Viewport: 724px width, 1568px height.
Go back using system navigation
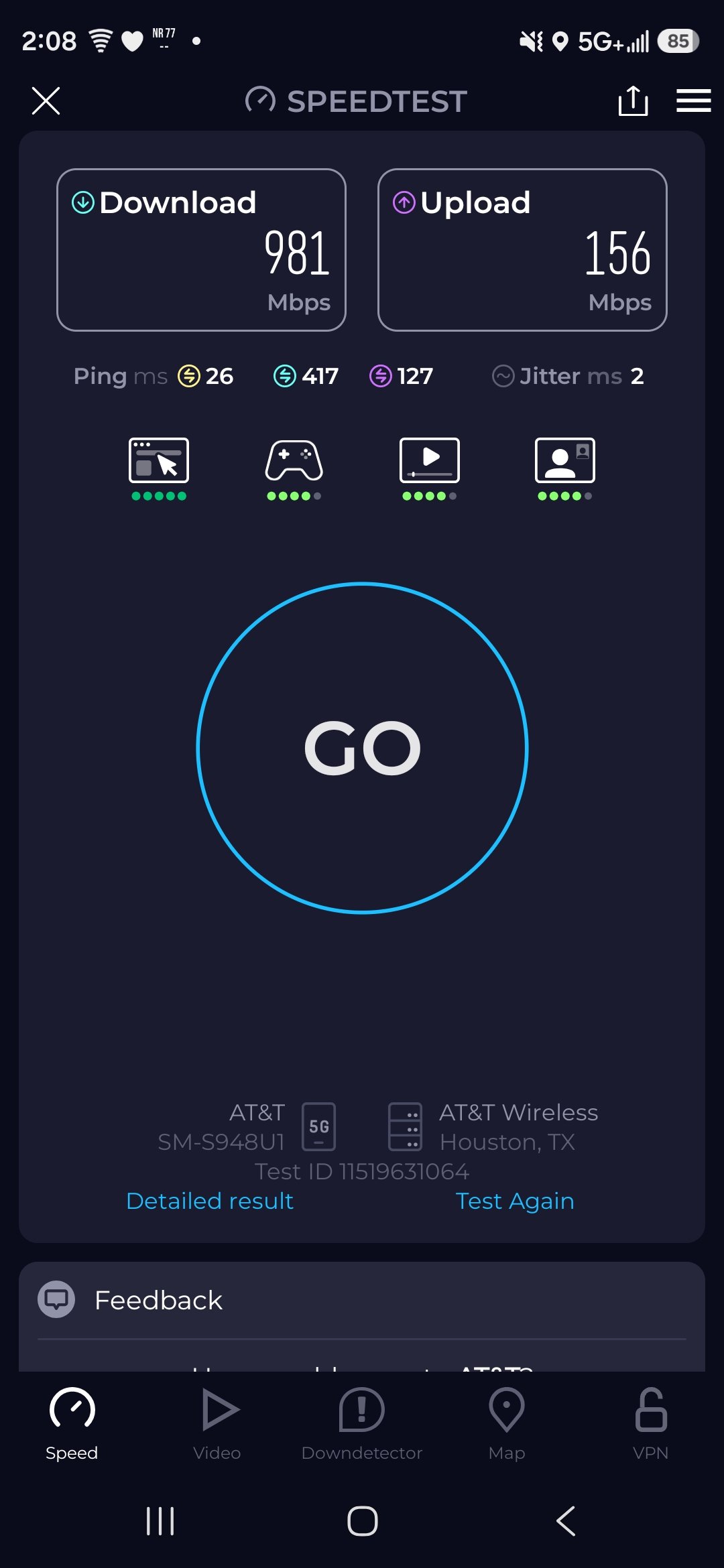tap(565, 1521)
